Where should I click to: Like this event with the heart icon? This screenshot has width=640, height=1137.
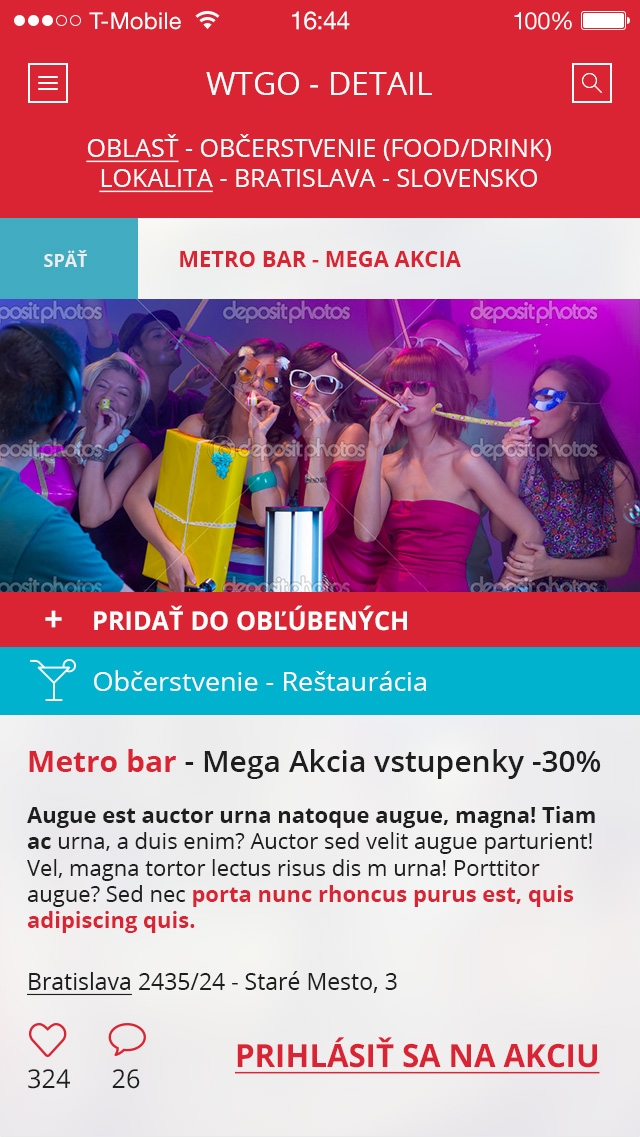48,1040
